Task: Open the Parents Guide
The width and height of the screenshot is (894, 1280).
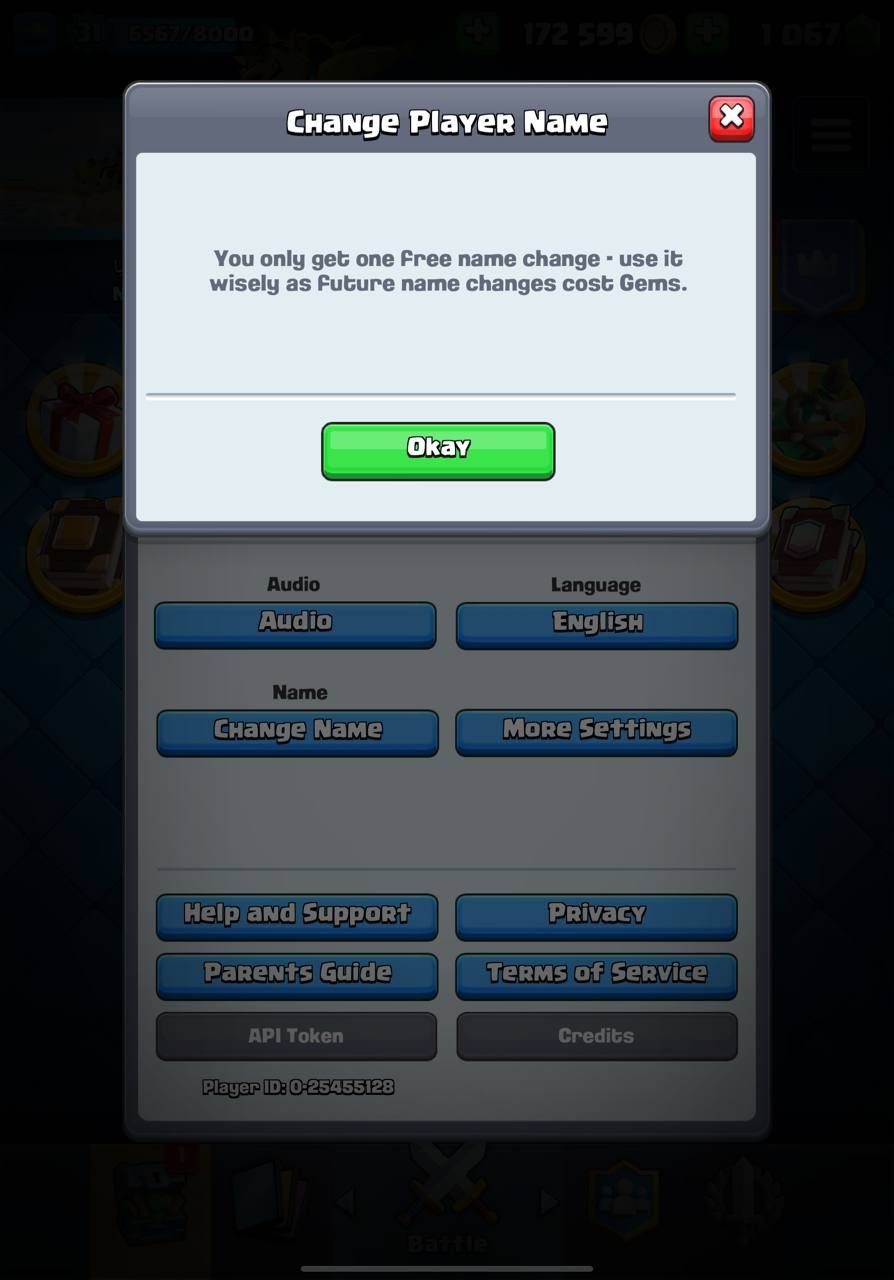Action: (x=297, y=975)
